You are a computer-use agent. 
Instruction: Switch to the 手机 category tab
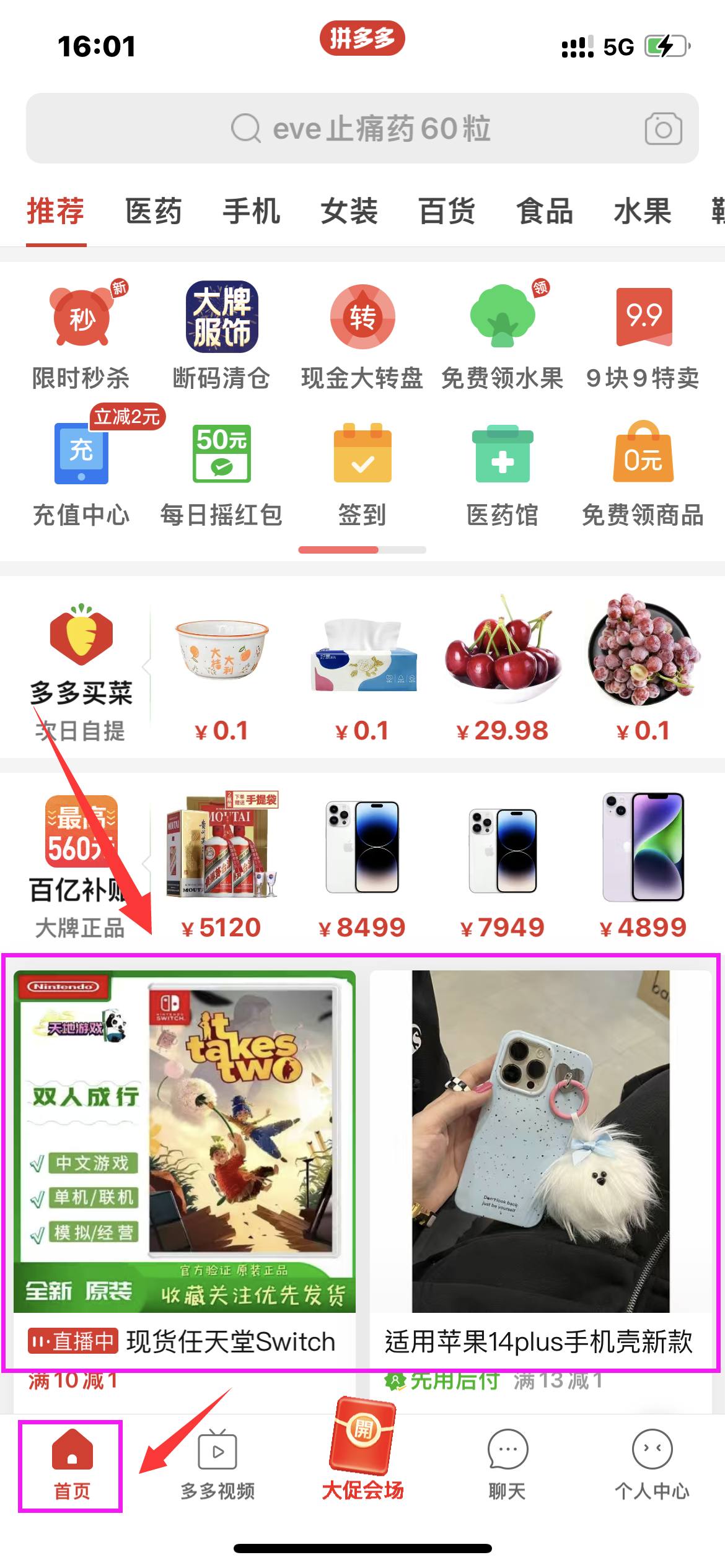(x=251, y=211)
